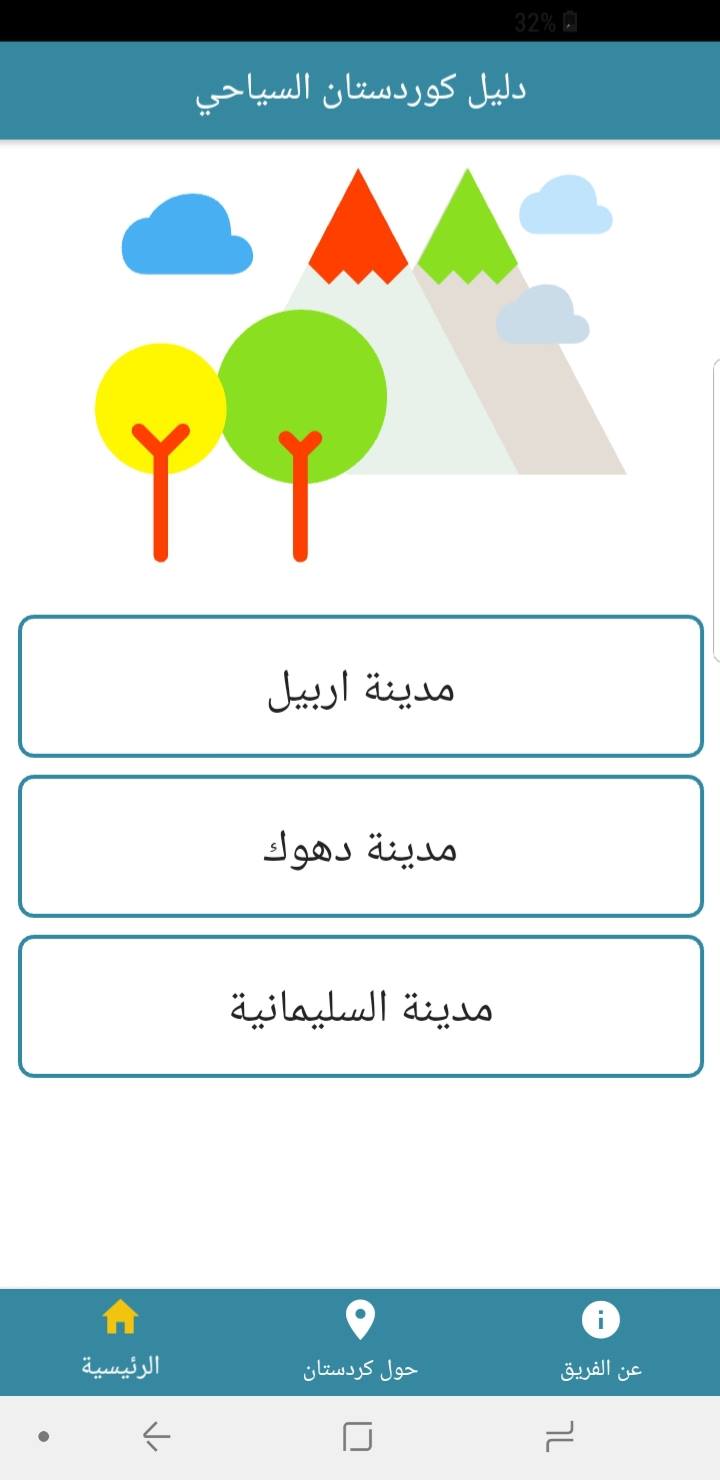This screenshot has height=1480, width=720.
Task: Switch to the الرئيسية home tab
Action: [120, 1341]
